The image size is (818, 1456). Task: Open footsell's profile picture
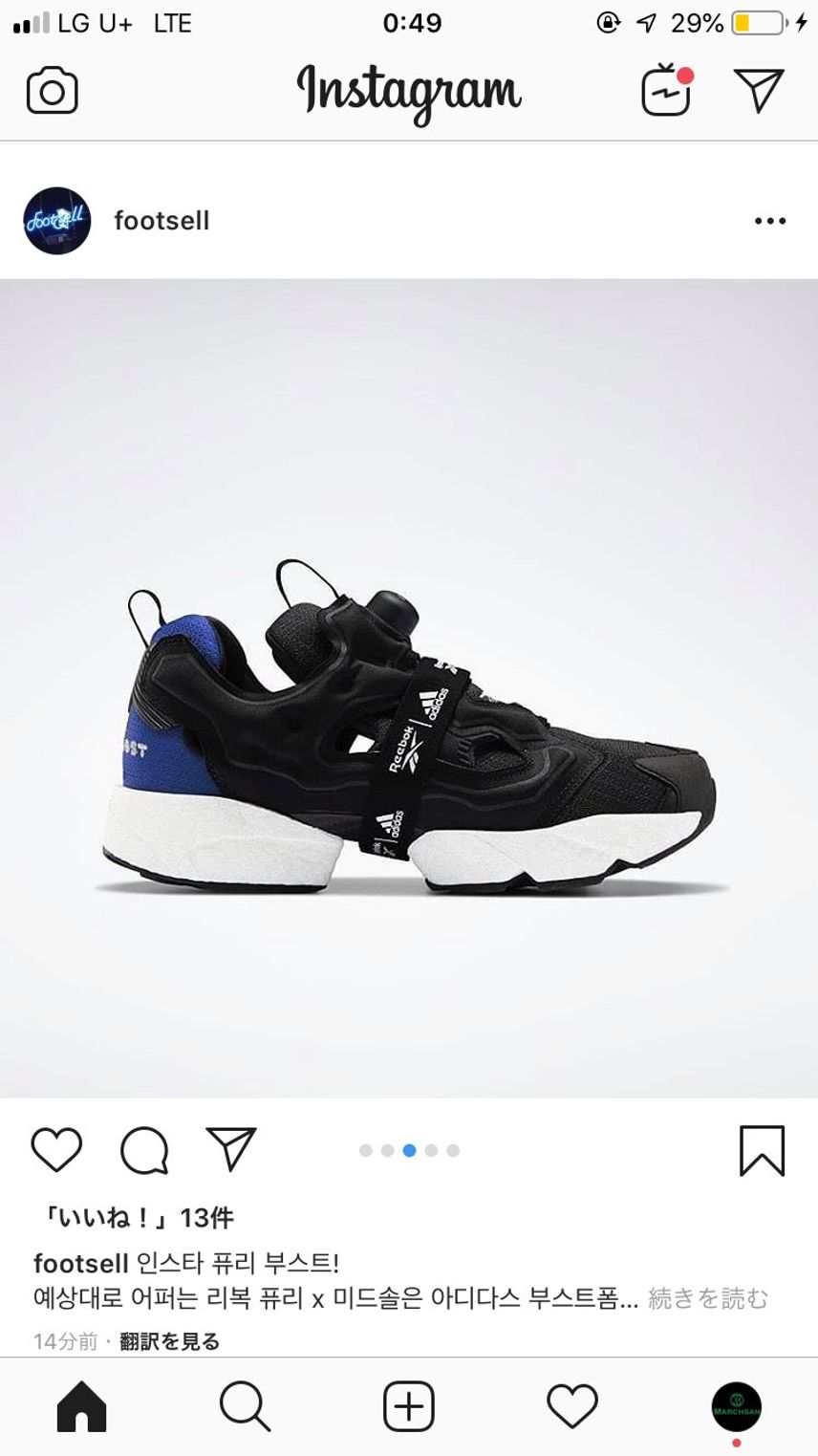pos(57,221)
